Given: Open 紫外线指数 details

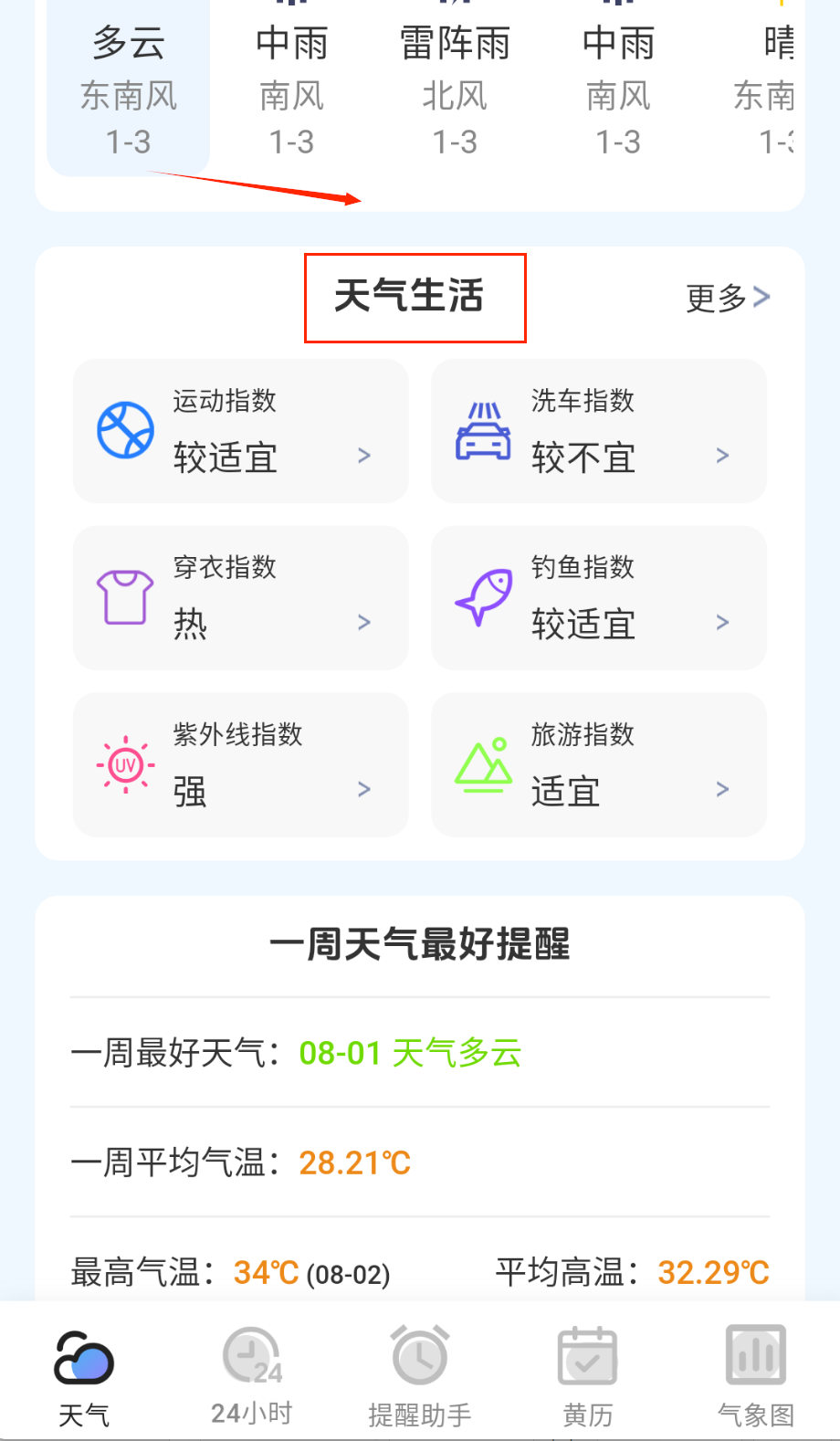Looking at the screenshot, I should coord(240,765).
